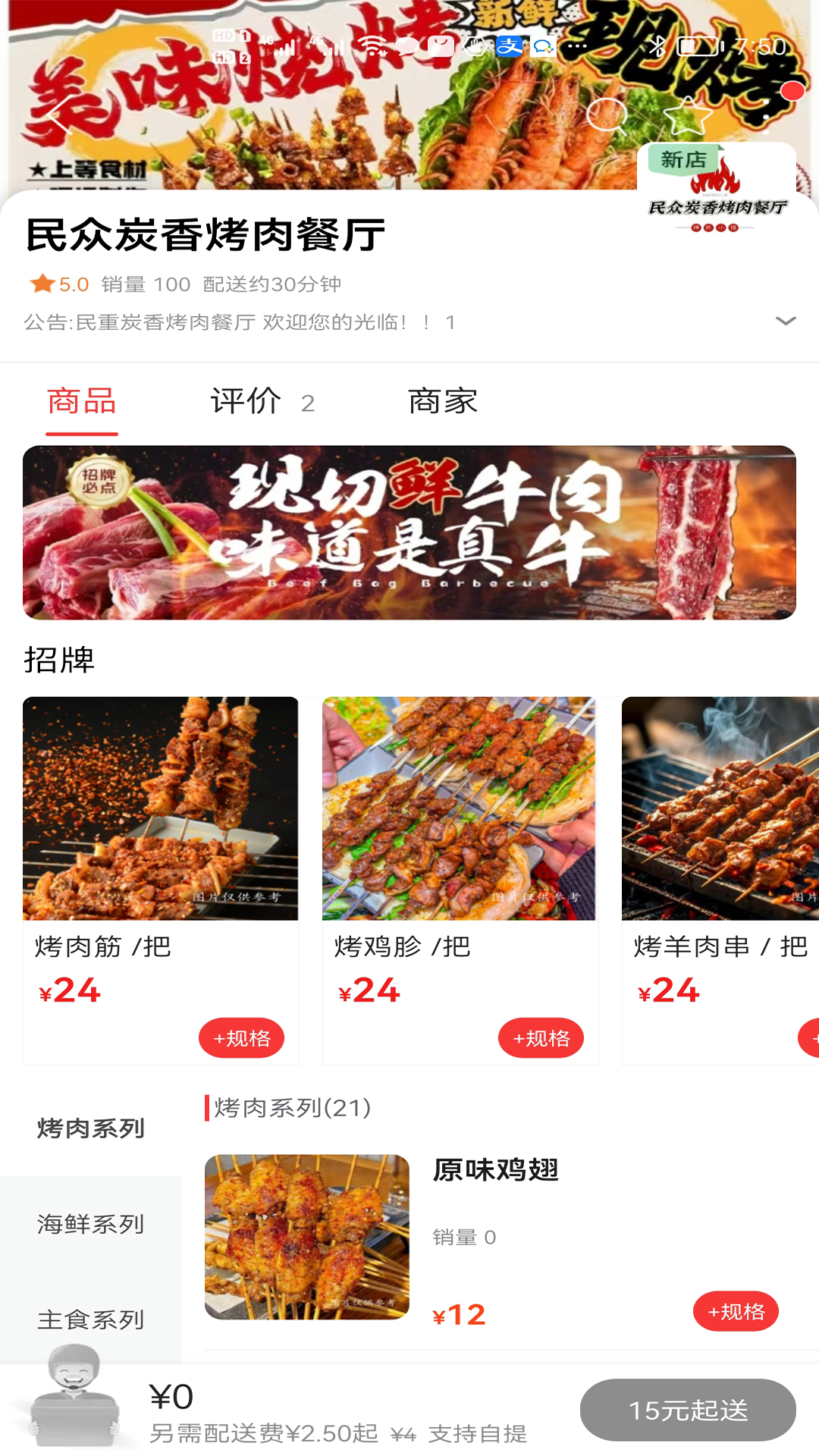Choose specs for 烤肉筋 /把
The height and width of the screenshot is (1456, 819).
(x=241, y=1038)
